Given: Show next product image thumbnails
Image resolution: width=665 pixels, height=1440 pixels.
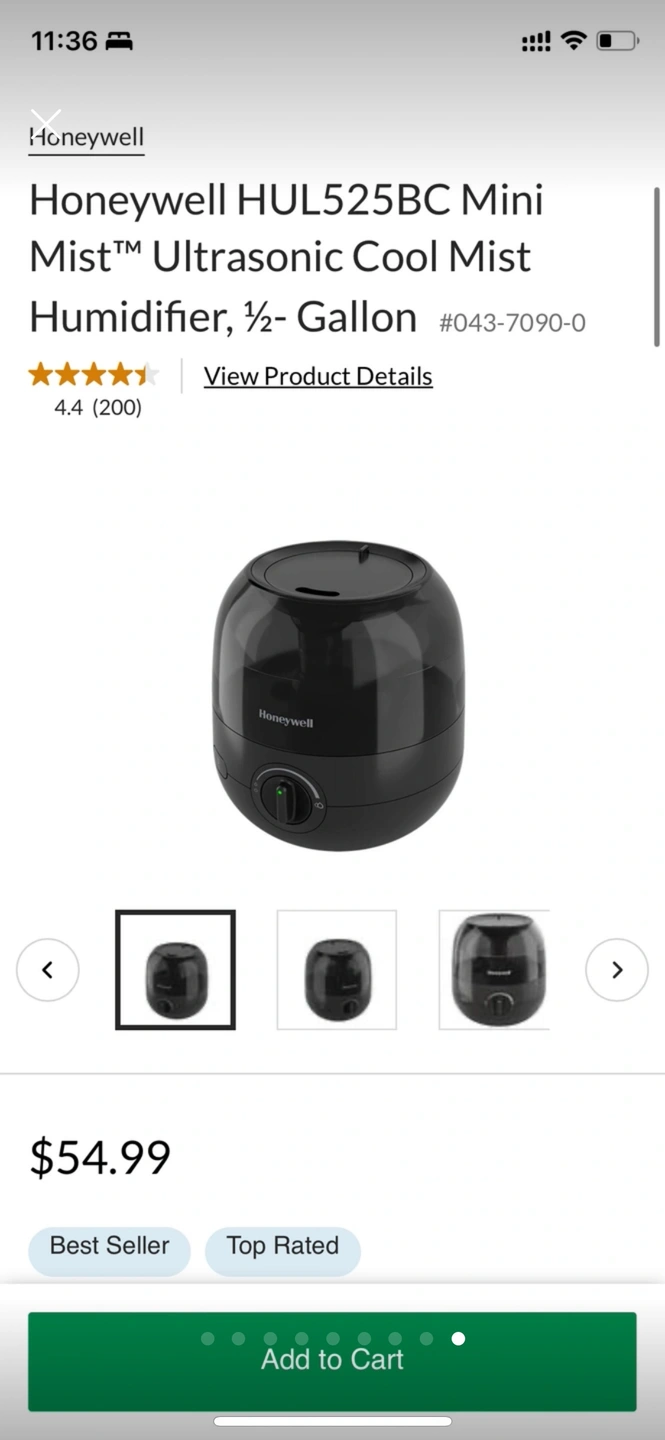Looking at the screenshot, I should pos(616,969).
